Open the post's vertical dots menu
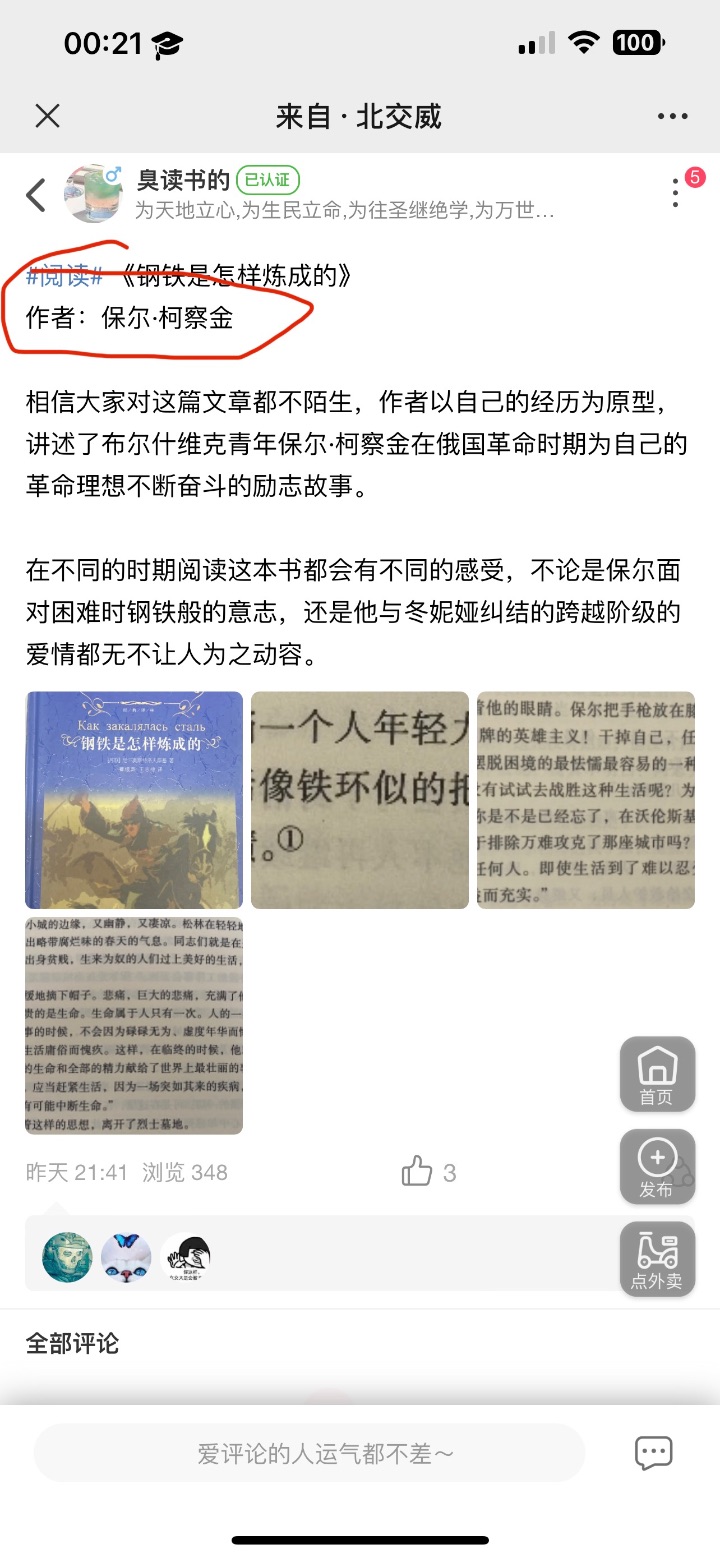Viewport: 720px width, 1558px height. click(x=676, y=193)
